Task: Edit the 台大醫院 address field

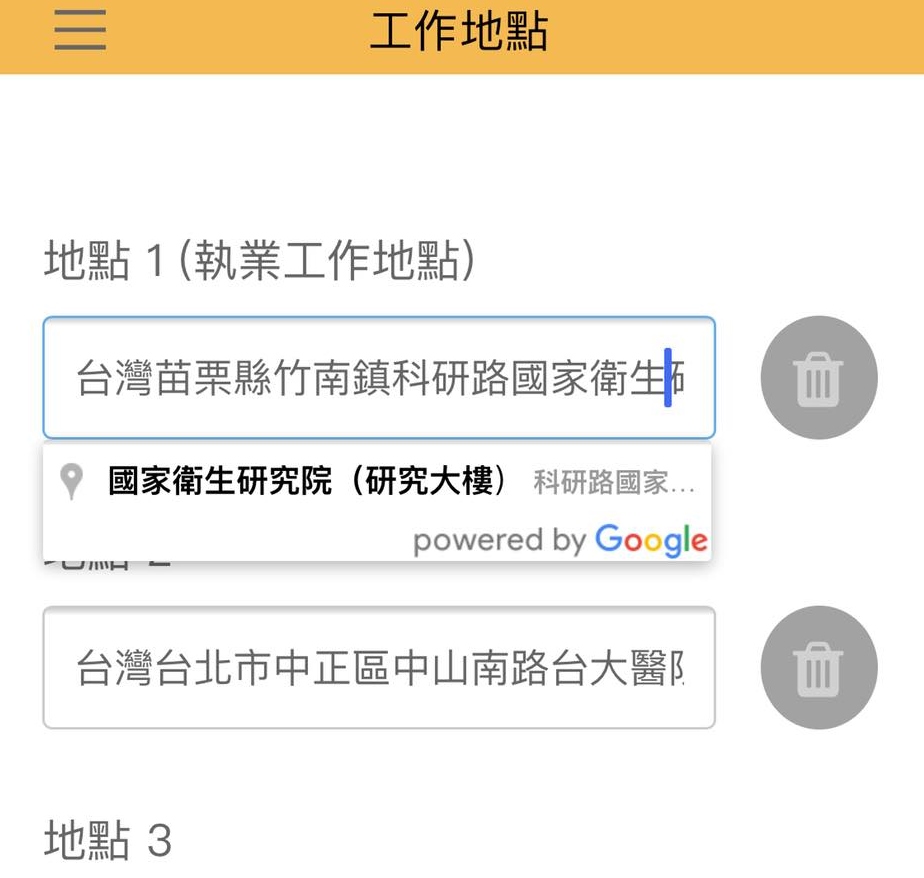Action: click(x=378, y=668)
